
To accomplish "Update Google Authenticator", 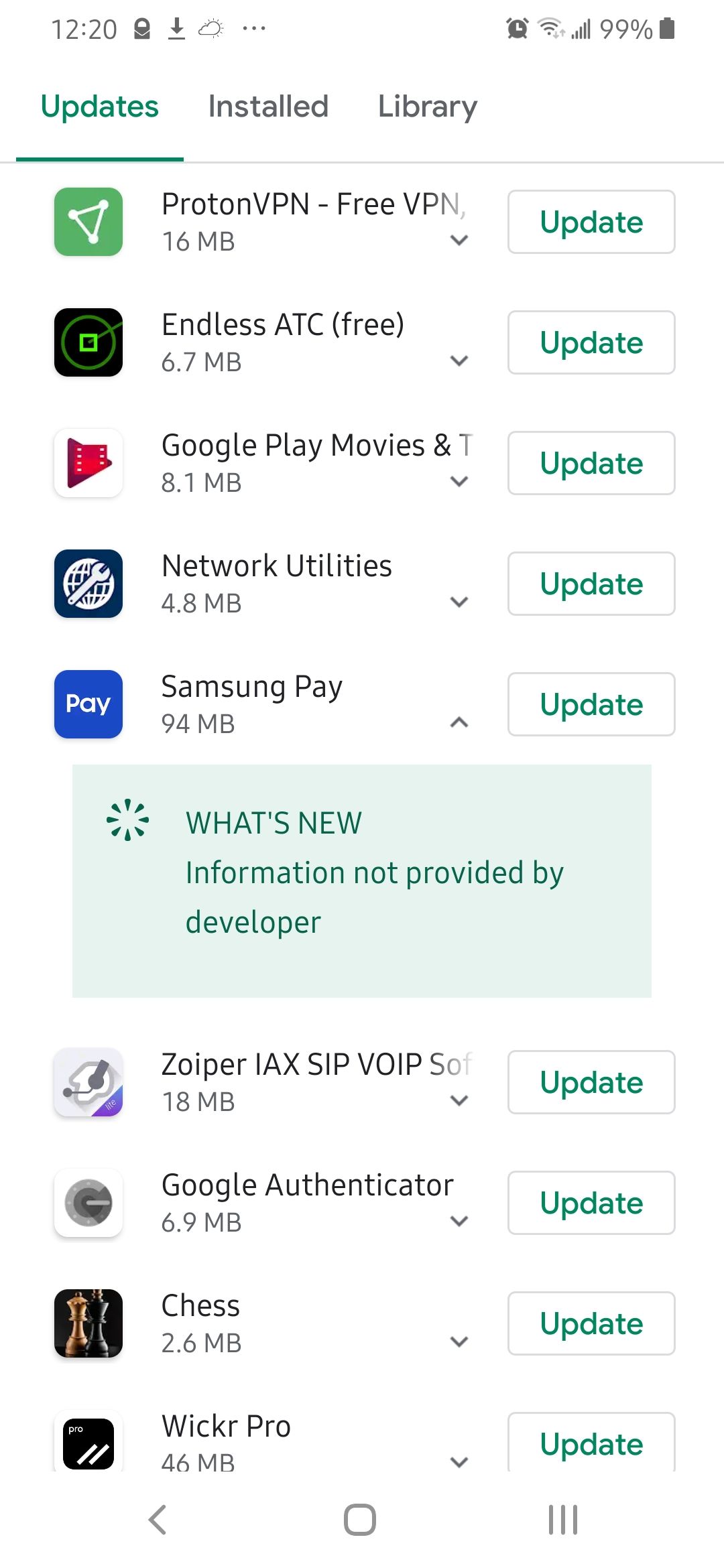I will coord(591,1203).
